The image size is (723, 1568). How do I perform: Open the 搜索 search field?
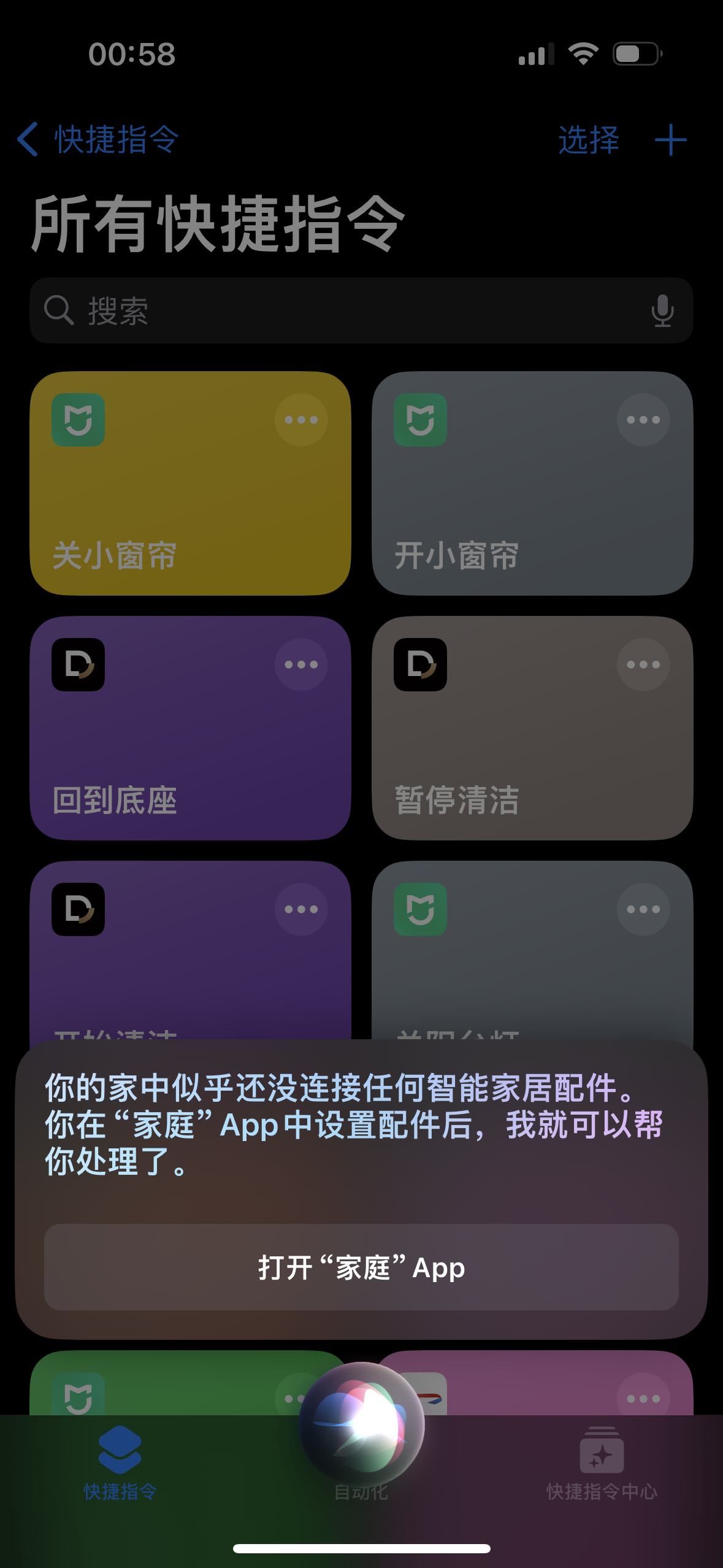coord(343,310)
